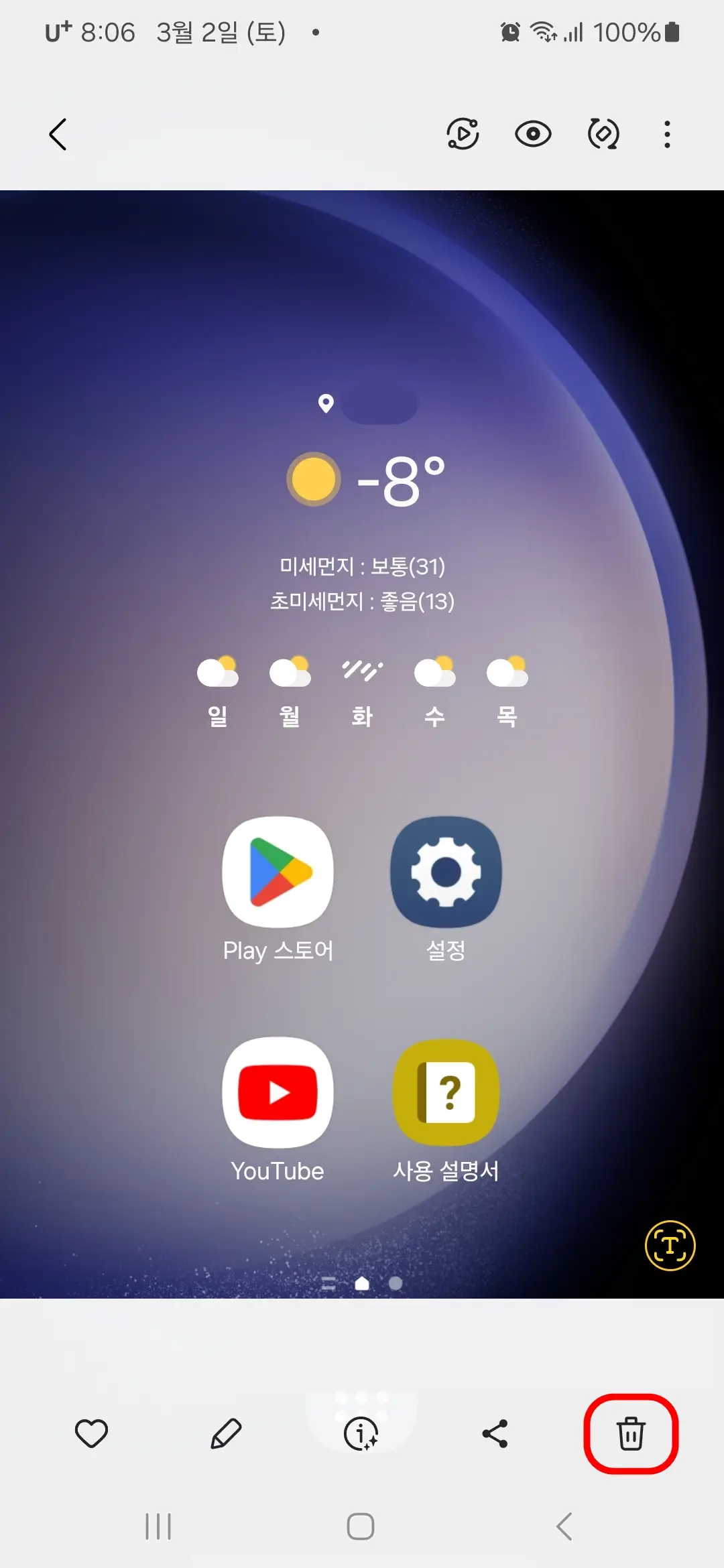
Task: Open the three-dot more options menu
Action: (x=667, y=134)
